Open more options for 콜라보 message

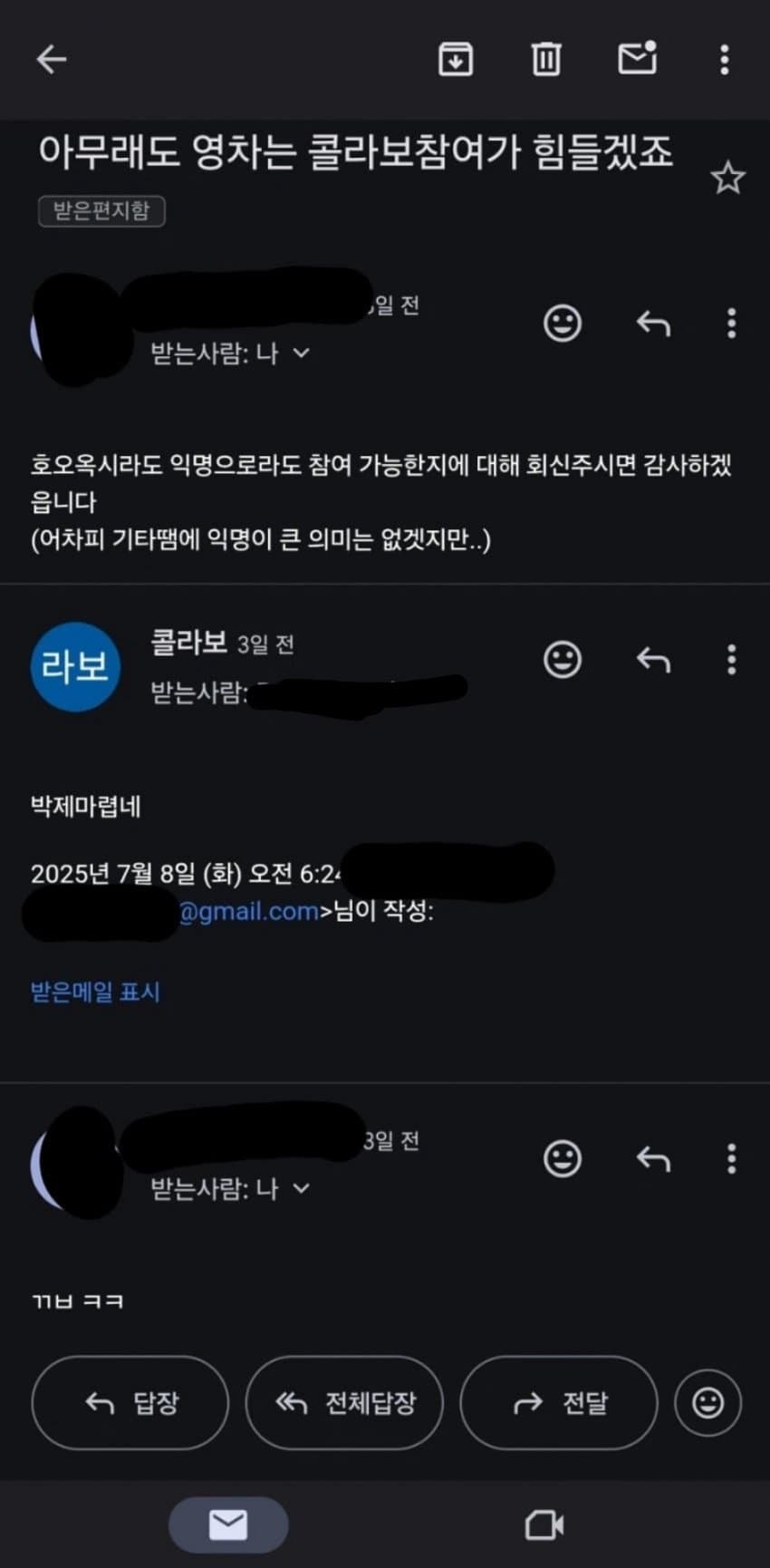[731, 660]
